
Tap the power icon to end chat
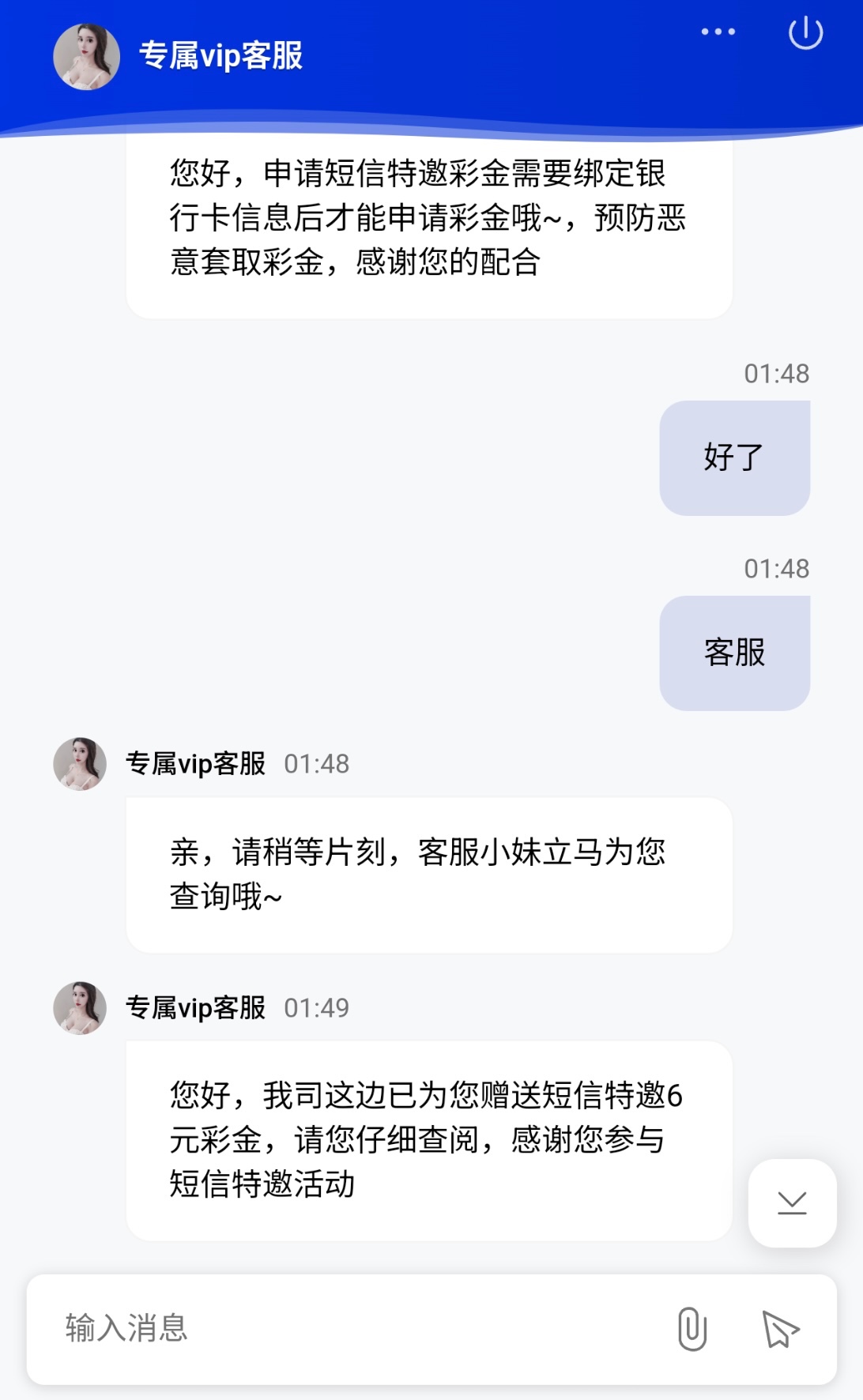pyautogui.click(x=805, y=33)
